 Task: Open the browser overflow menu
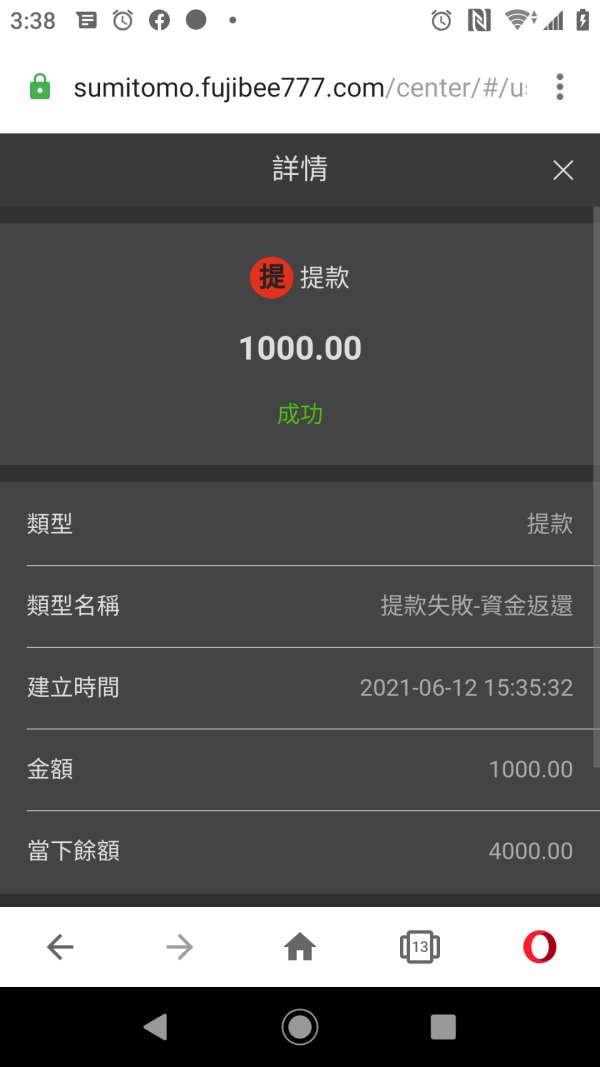pos(560,87)
